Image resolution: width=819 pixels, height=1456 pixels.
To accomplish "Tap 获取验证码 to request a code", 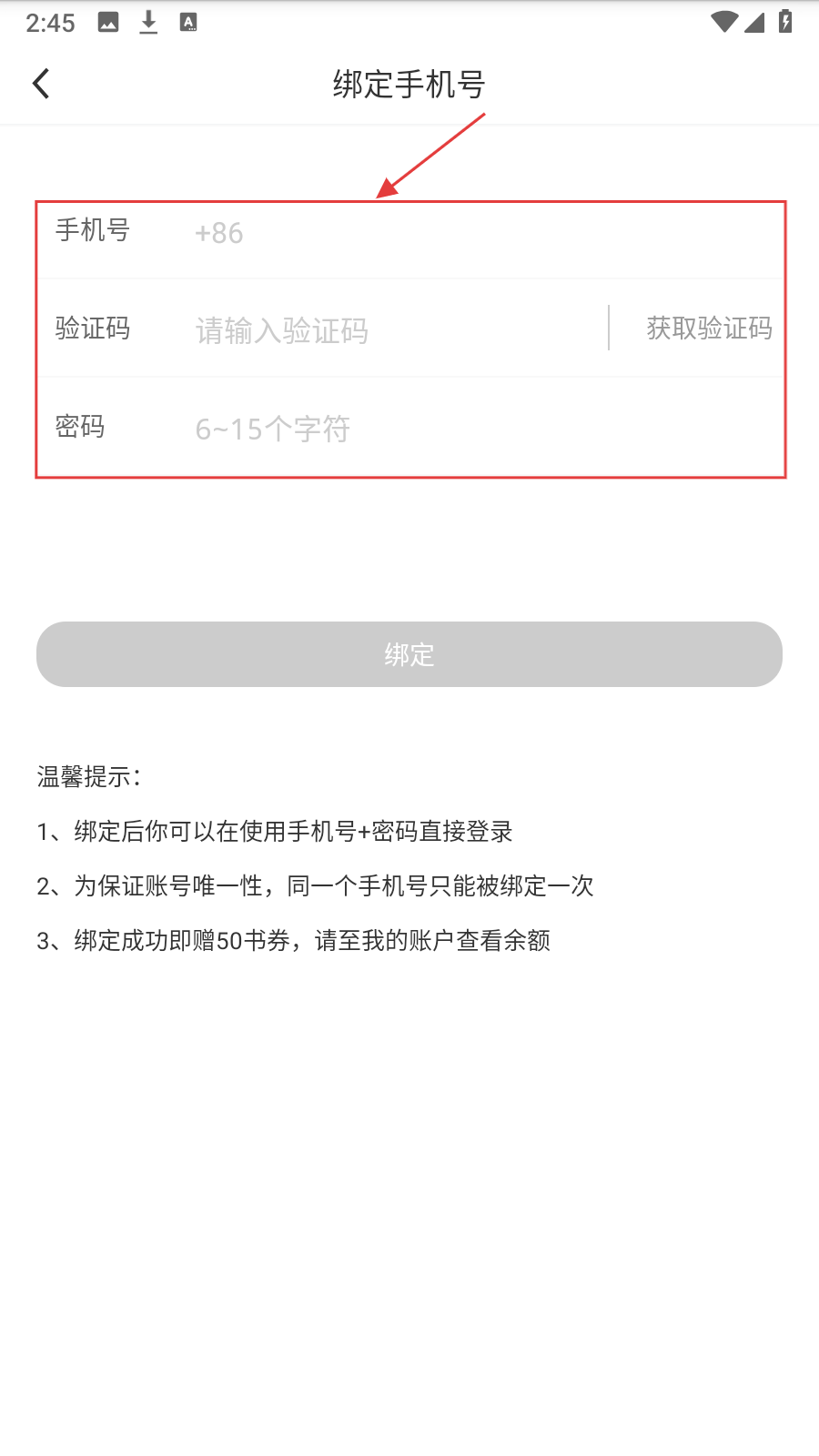I will coord(709,328).
